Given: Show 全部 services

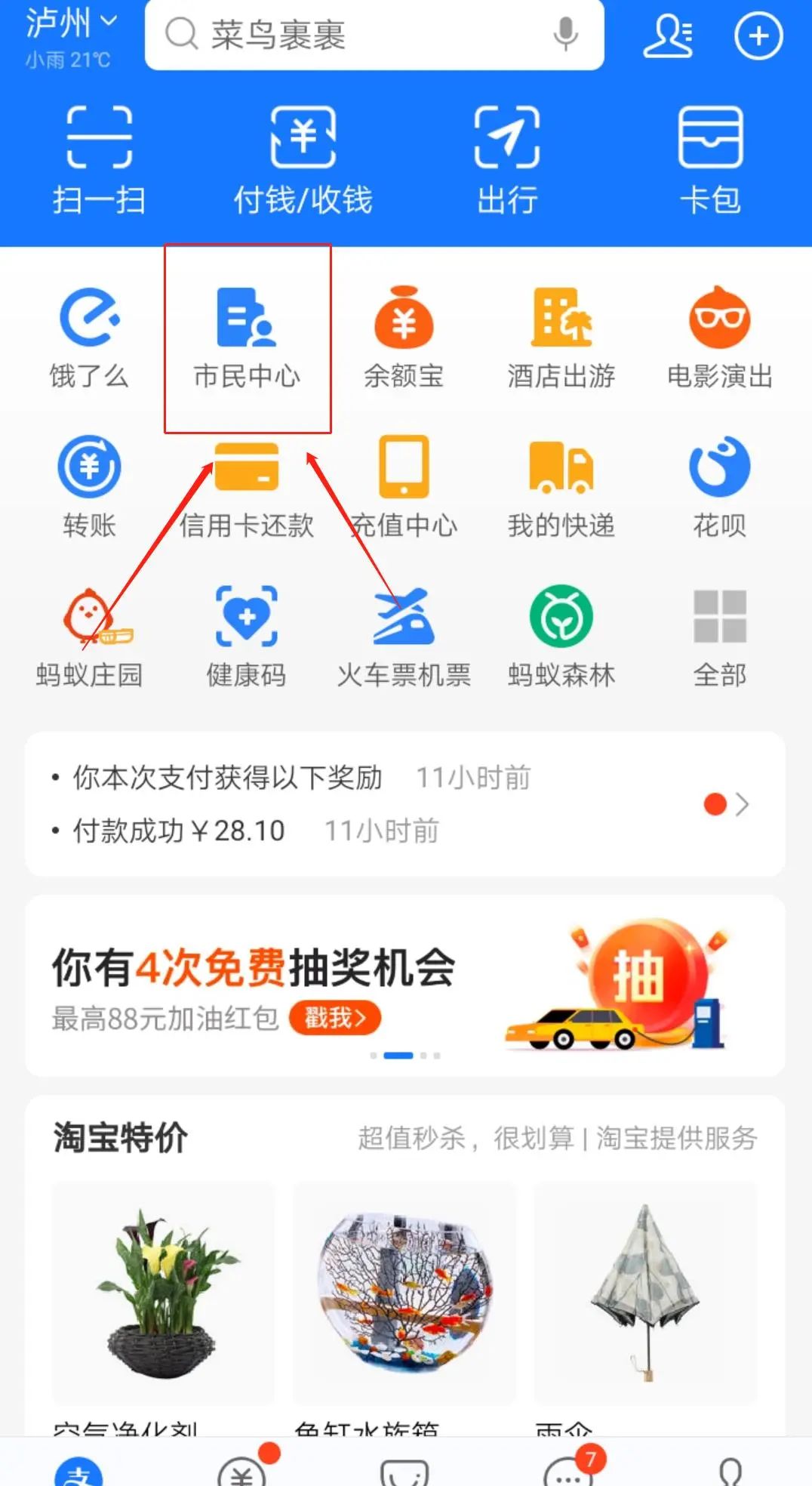Looking at the screenshot, I should (x=719, y=636).
